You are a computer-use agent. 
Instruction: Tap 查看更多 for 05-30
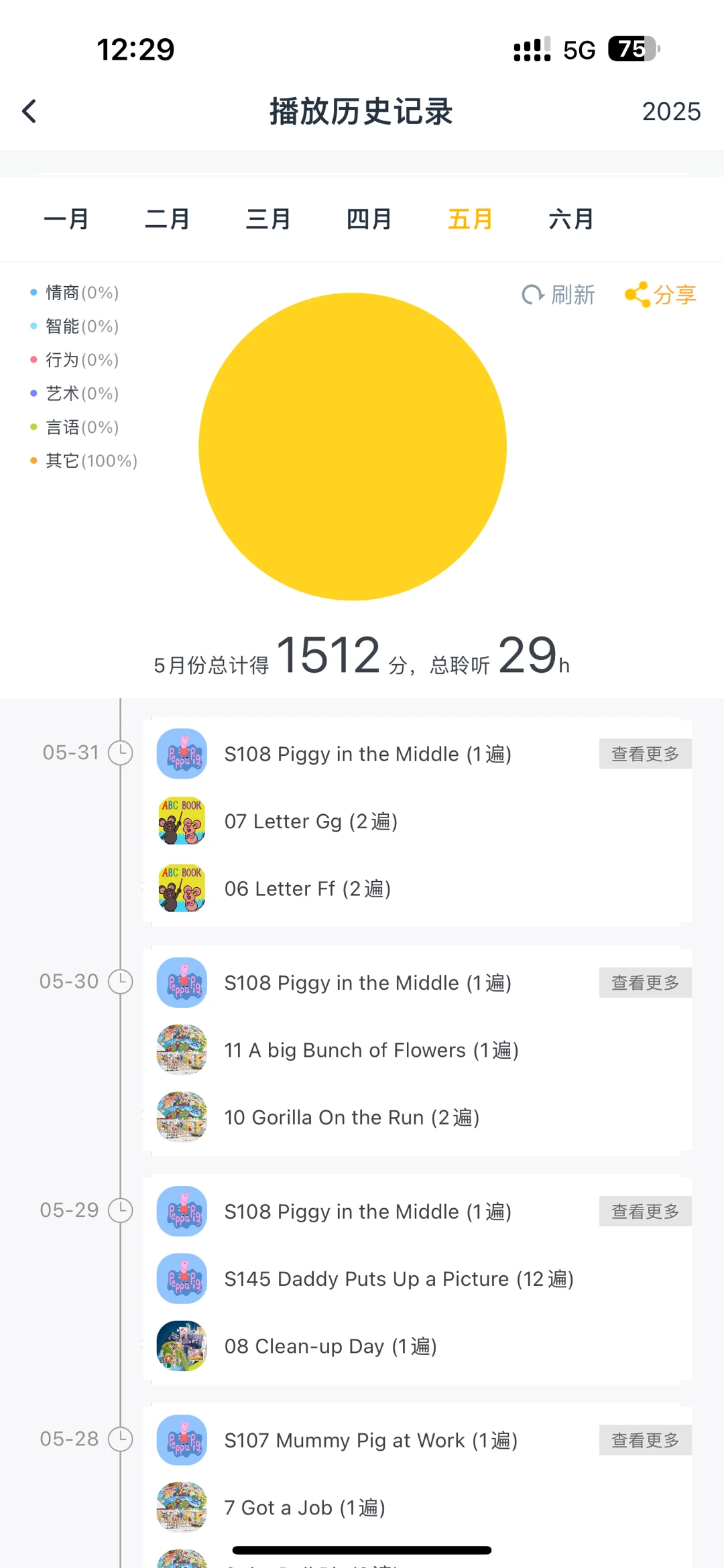tap(645, 982)
